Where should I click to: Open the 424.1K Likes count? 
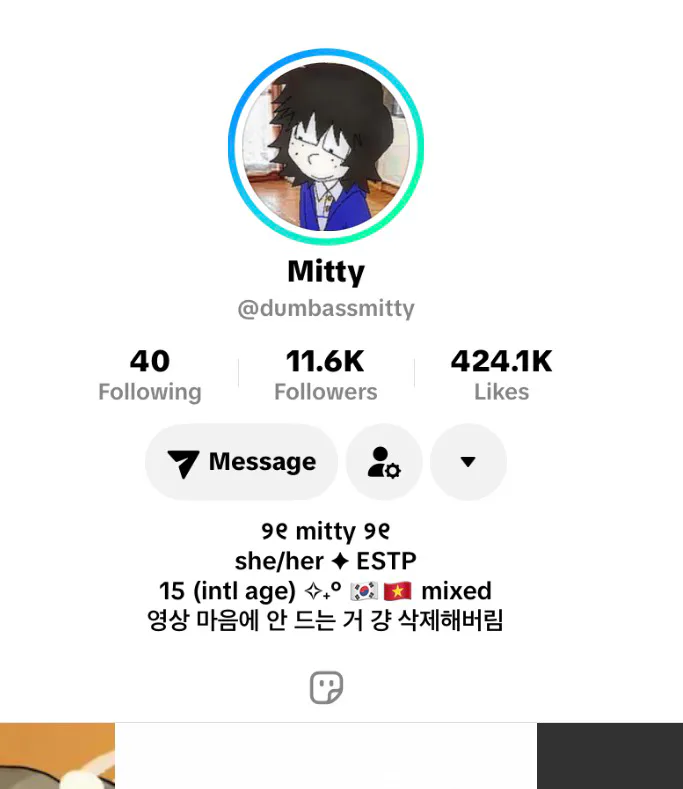click(501, 375)
